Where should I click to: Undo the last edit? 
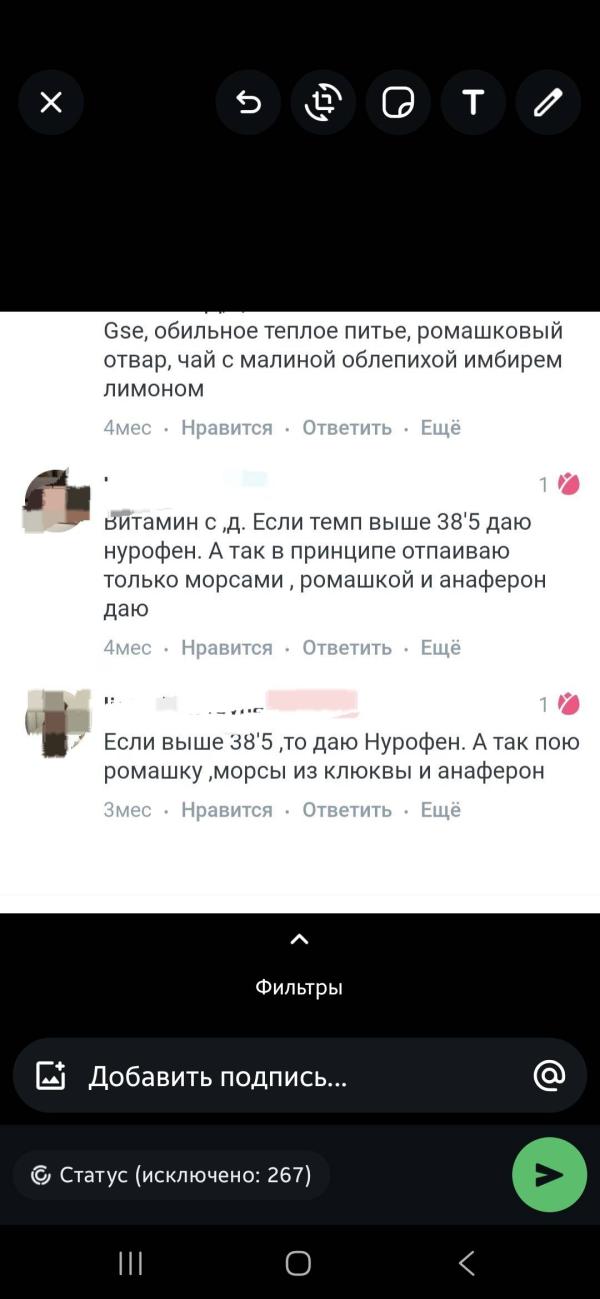[248, 102]
